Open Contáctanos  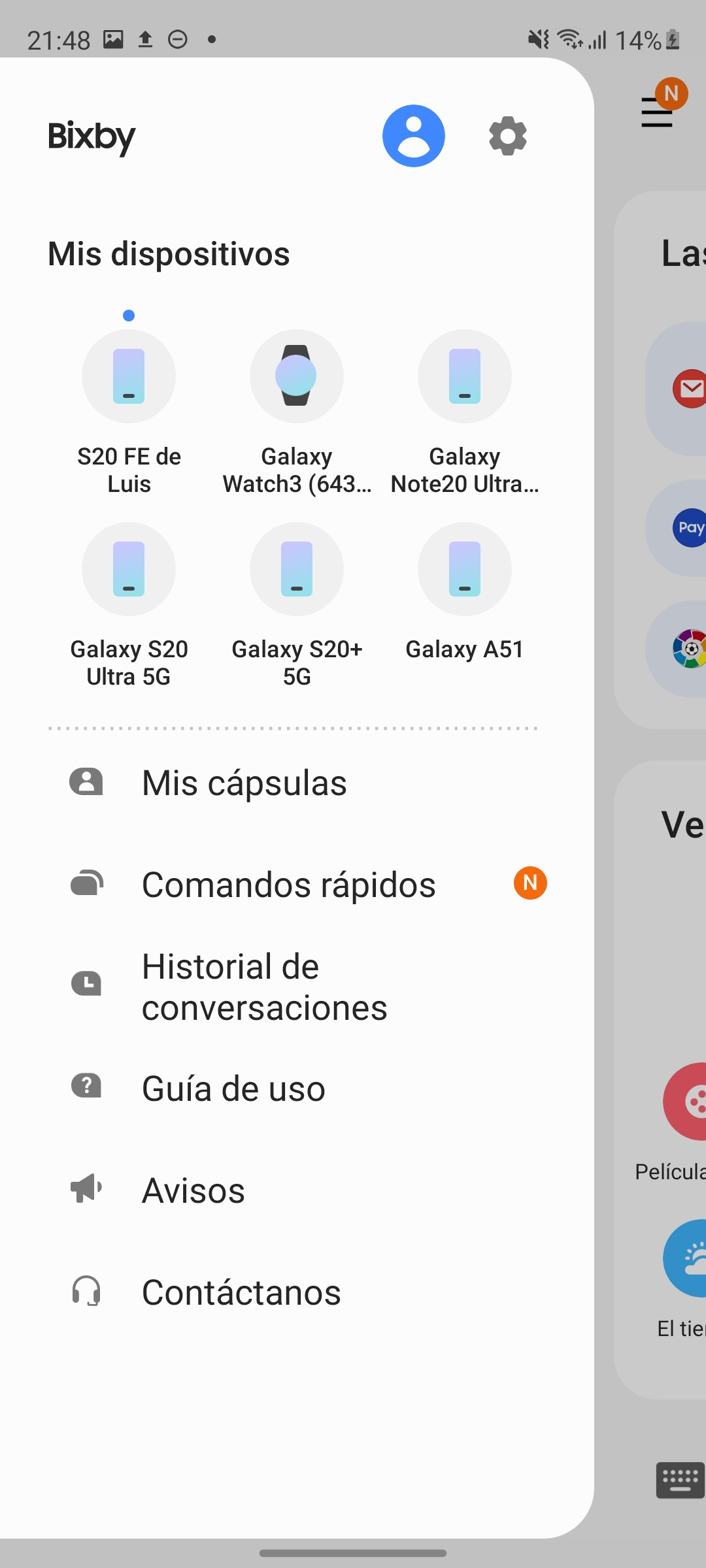(297, 1292)
